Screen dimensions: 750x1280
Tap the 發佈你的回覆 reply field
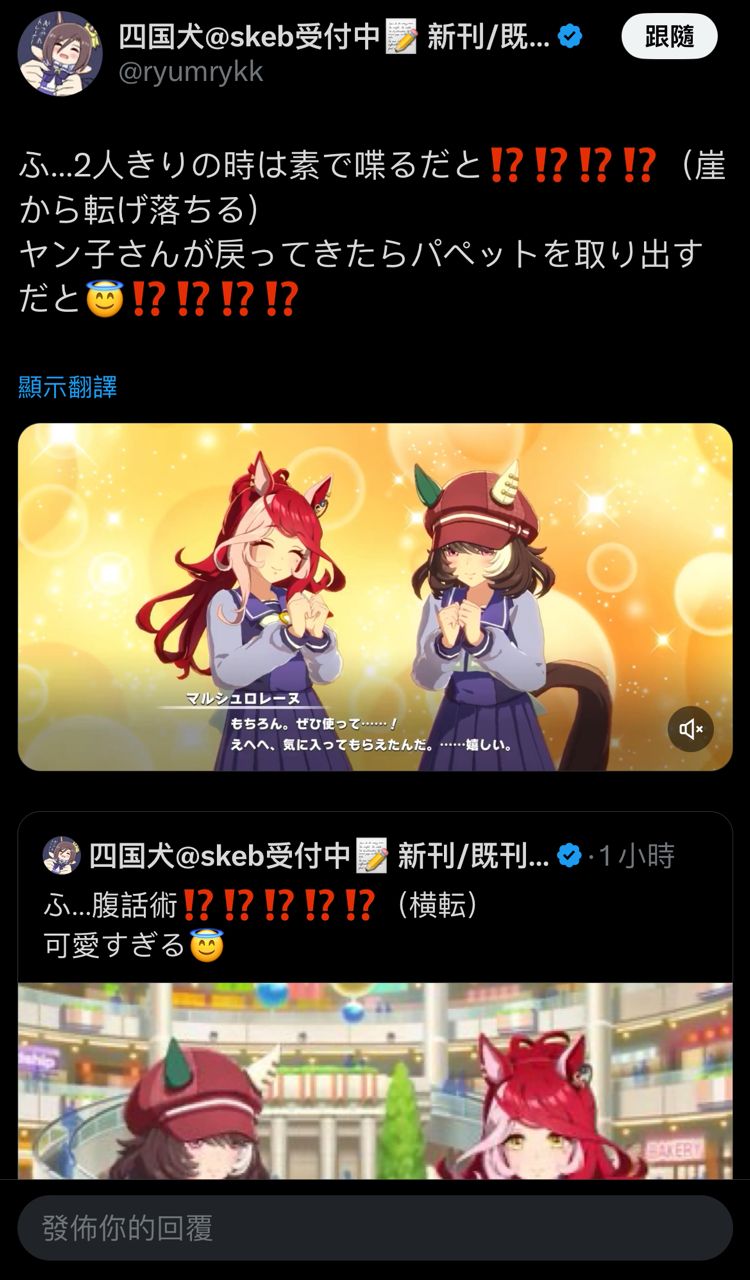tap(375, 1228)
